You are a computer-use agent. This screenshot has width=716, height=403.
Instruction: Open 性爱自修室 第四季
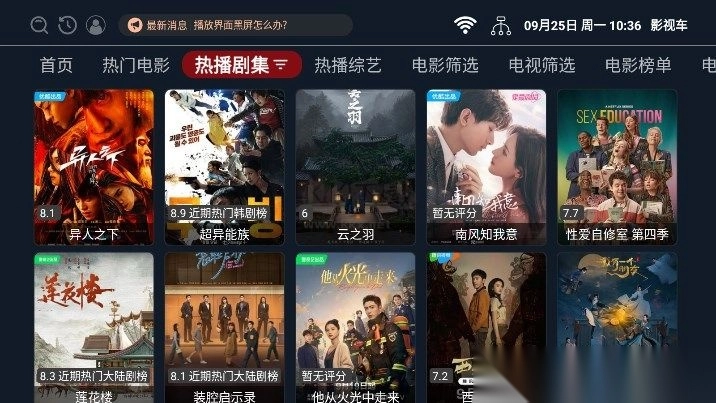coord(617,165)
